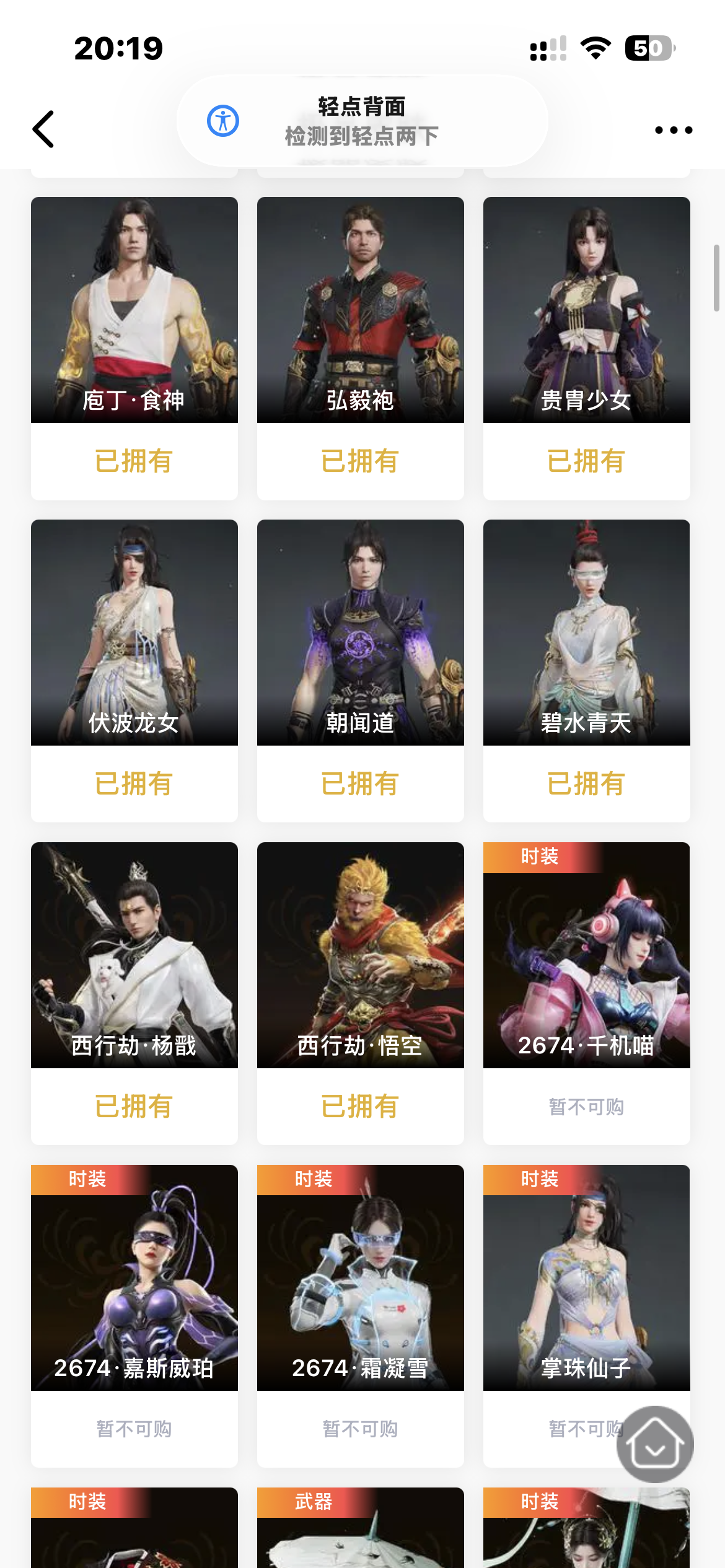Open the 伏波龙女 outfit card
This screenshot has height=1568, width=725.
pyautogui.click(x=134, y=632)
